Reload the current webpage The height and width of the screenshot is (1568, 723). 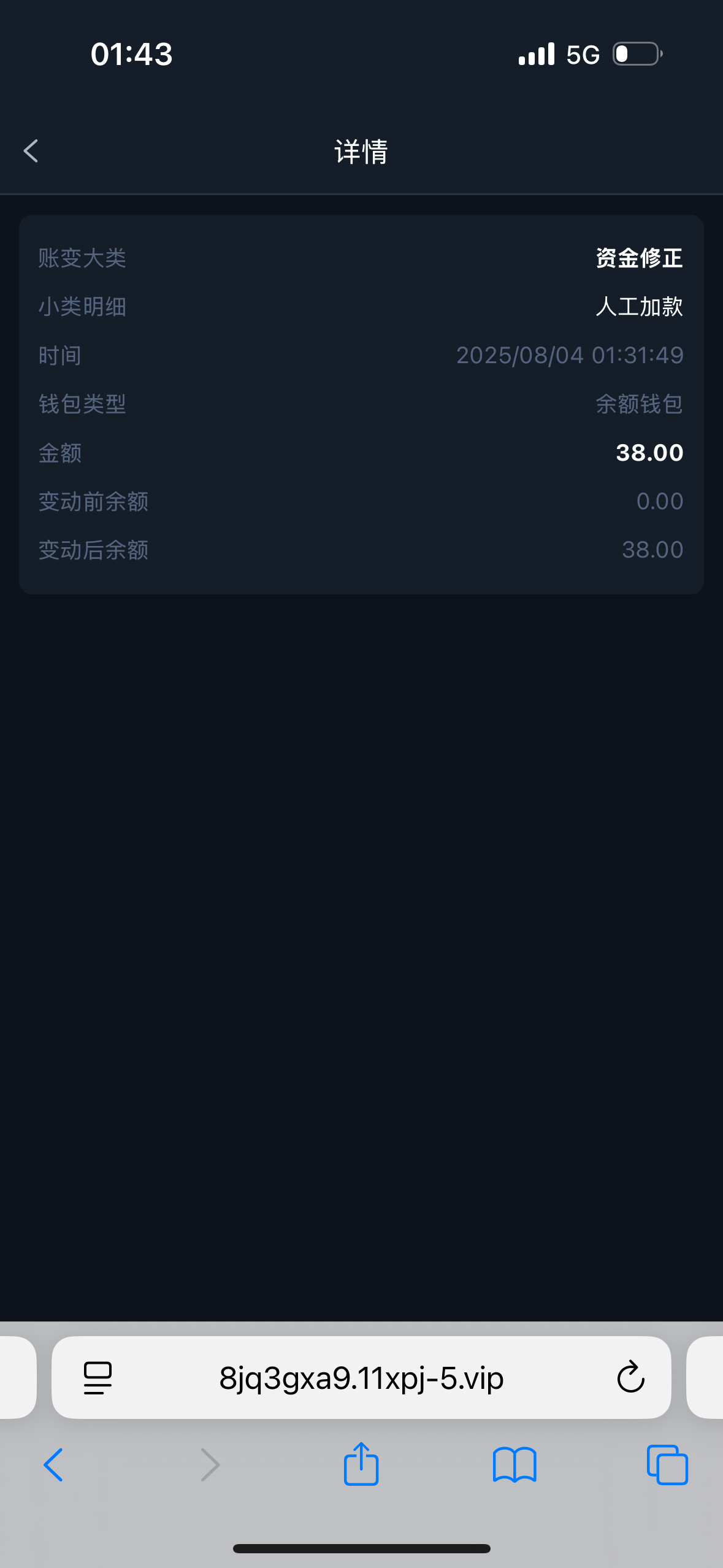pos(630,1378)
